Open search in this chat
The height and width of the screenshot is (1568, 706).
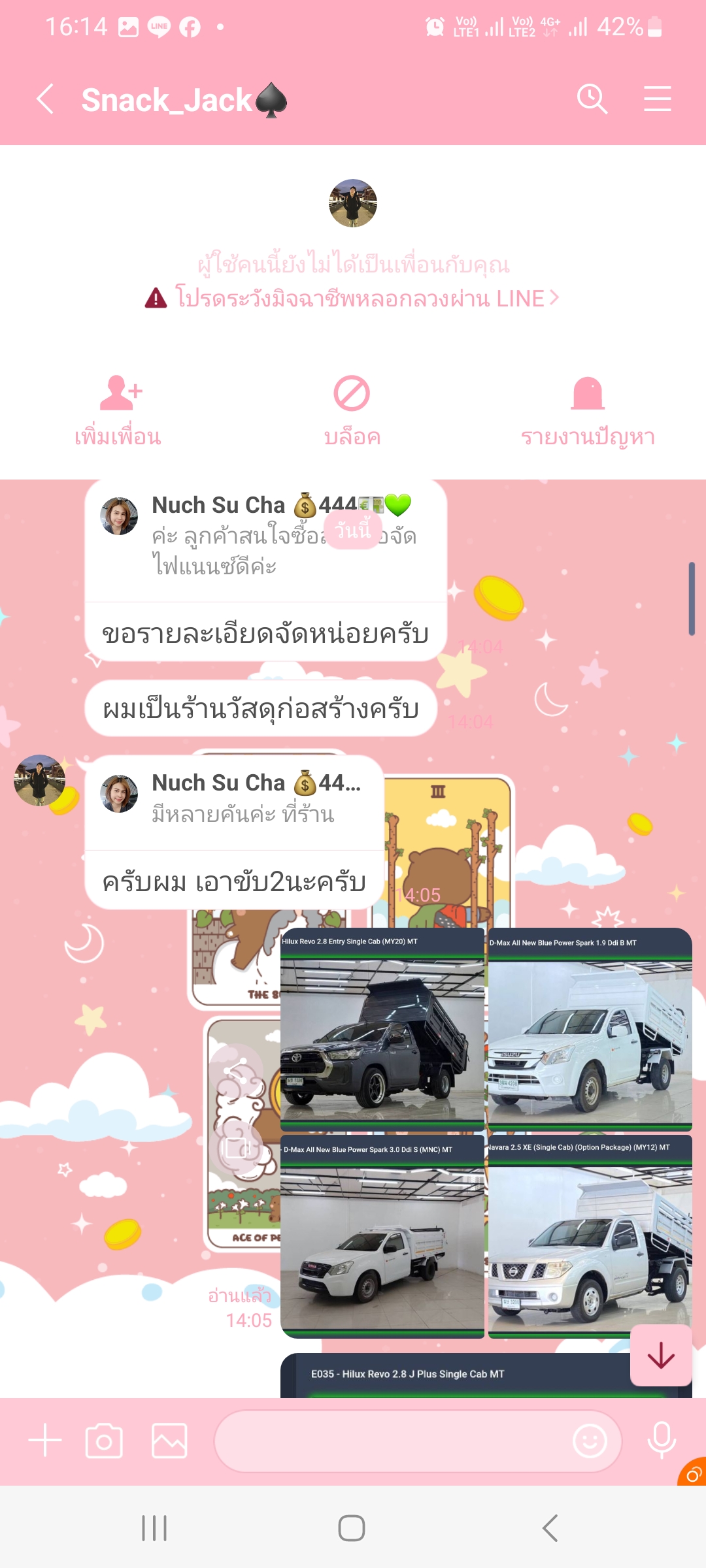coord(592,99)
